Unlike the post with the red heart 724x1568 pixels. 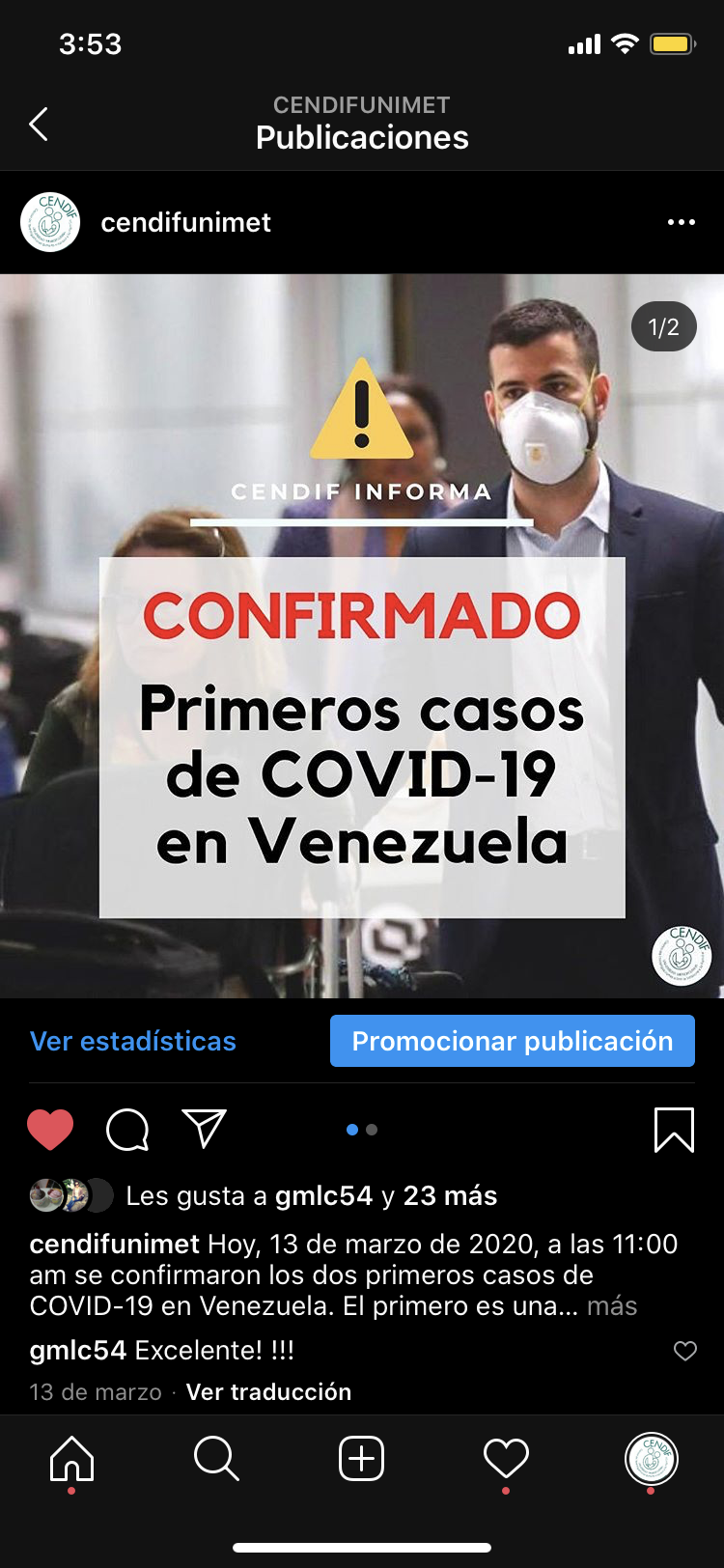[x=50, y=1129]
